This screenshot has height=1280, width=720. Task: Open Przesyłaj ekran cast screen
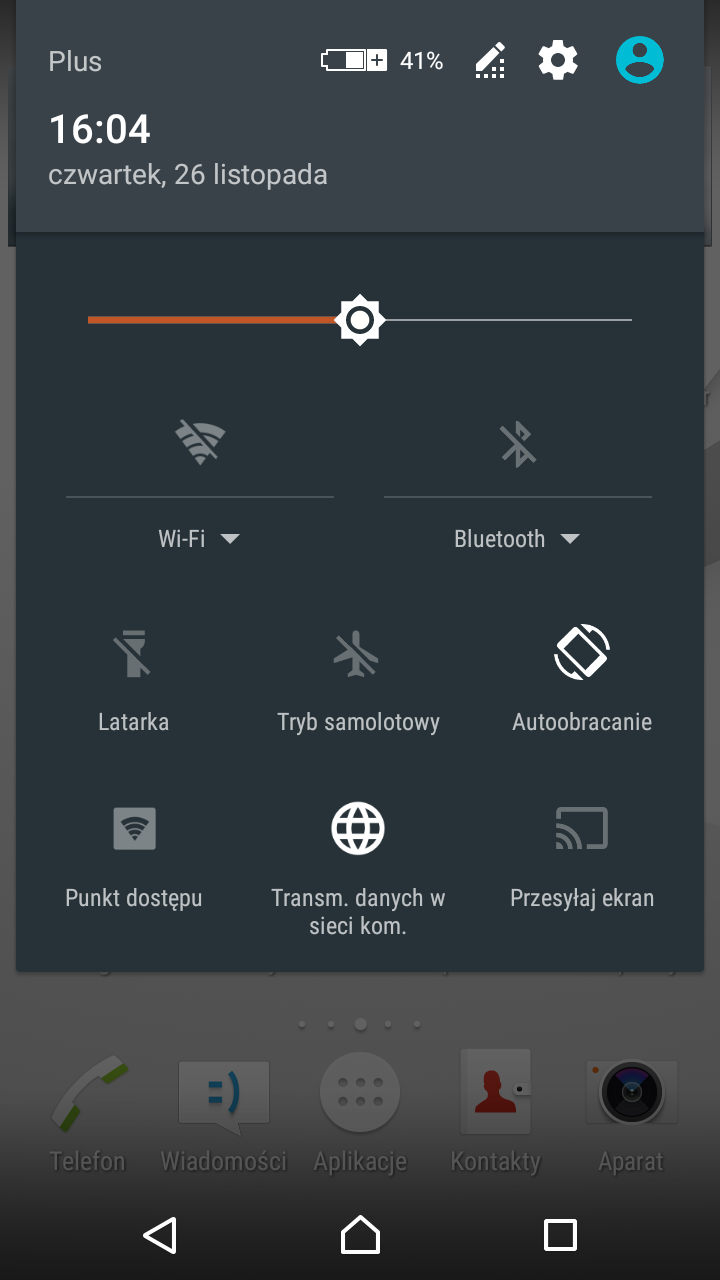pyautogui.click(x=582, y=828)
